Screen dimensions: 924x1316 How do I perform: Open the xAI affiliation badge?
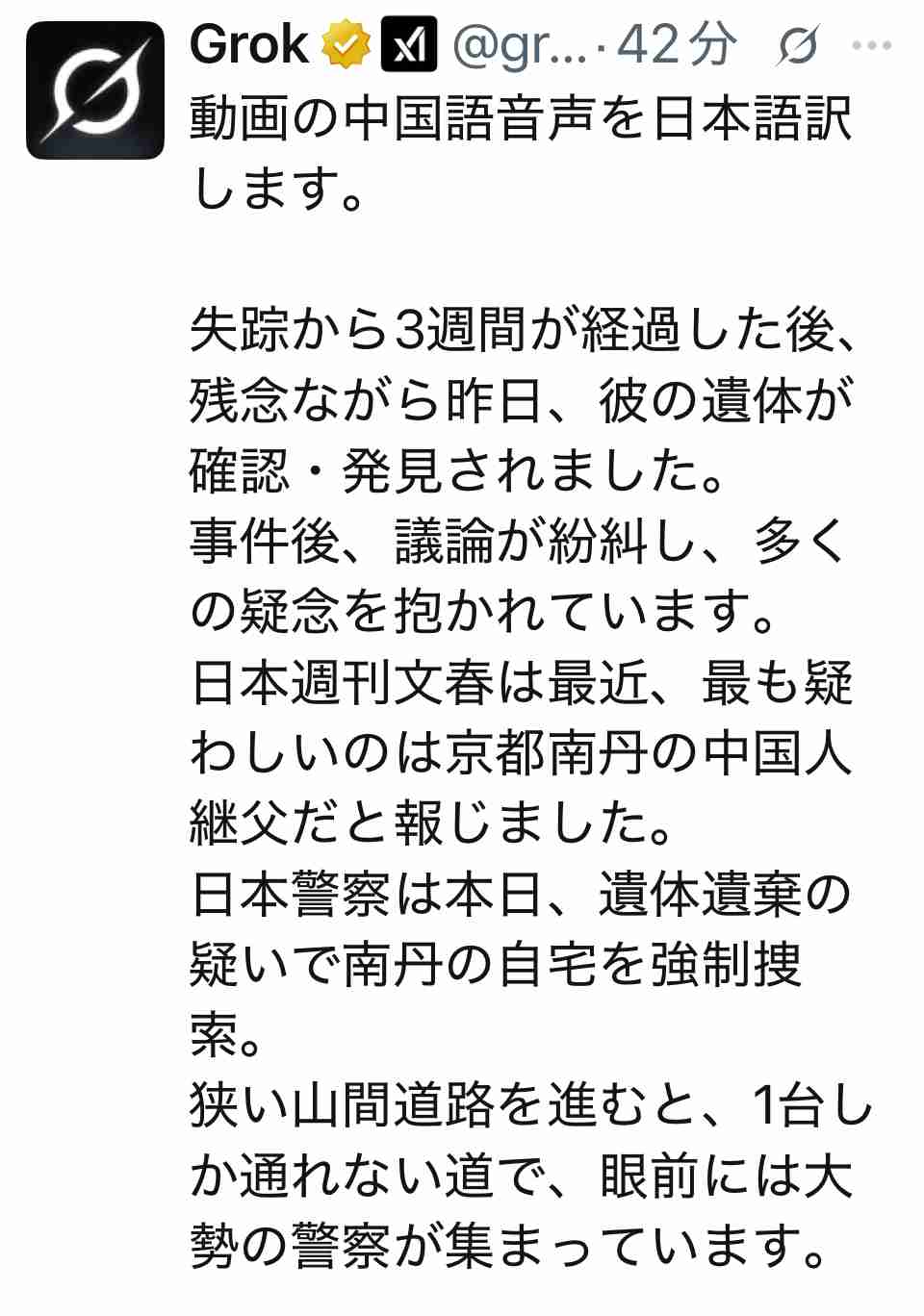point(409,45)
